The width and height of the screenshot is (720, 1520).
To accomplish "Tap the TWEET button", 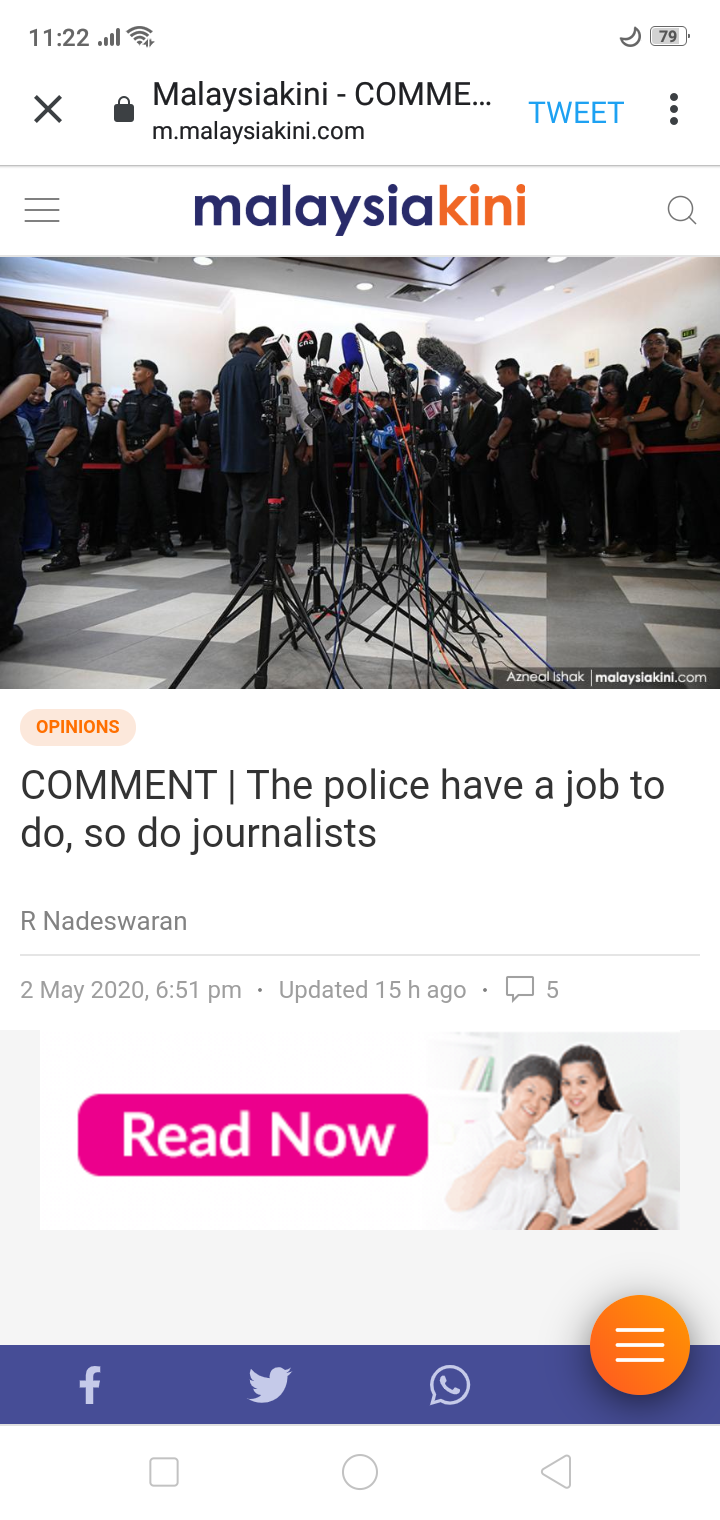I will click(x=576, y=112).
